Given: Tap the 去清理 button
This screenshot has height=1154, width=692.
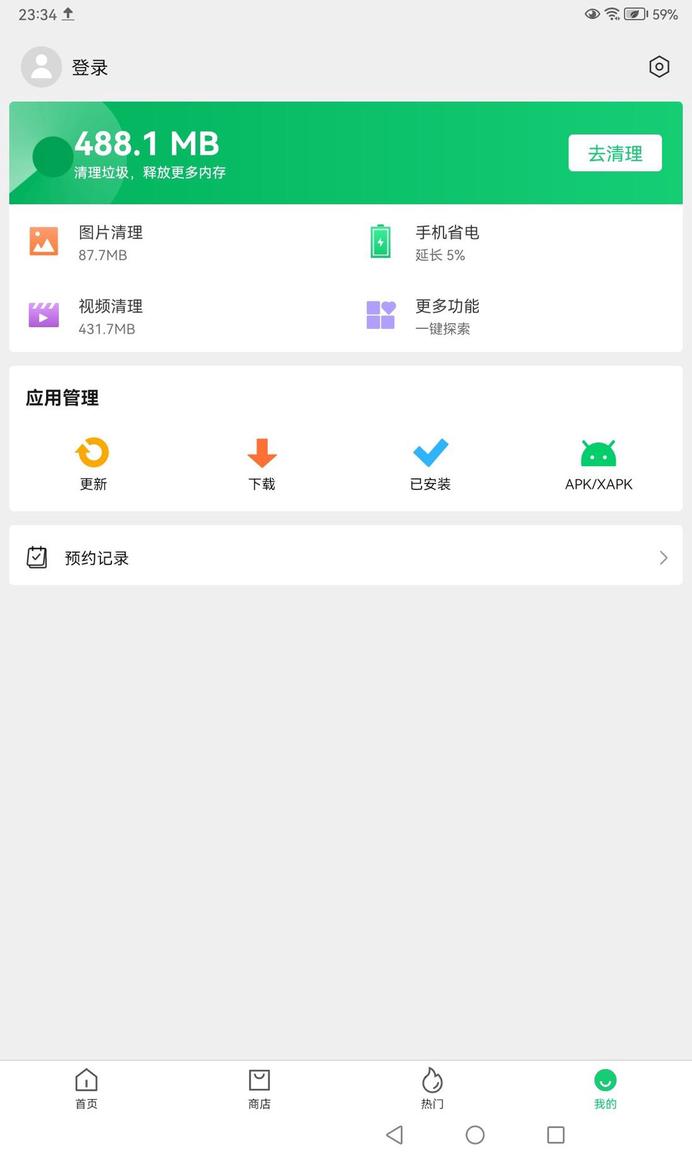Looking at the screenshot, I should coord(615,154).
